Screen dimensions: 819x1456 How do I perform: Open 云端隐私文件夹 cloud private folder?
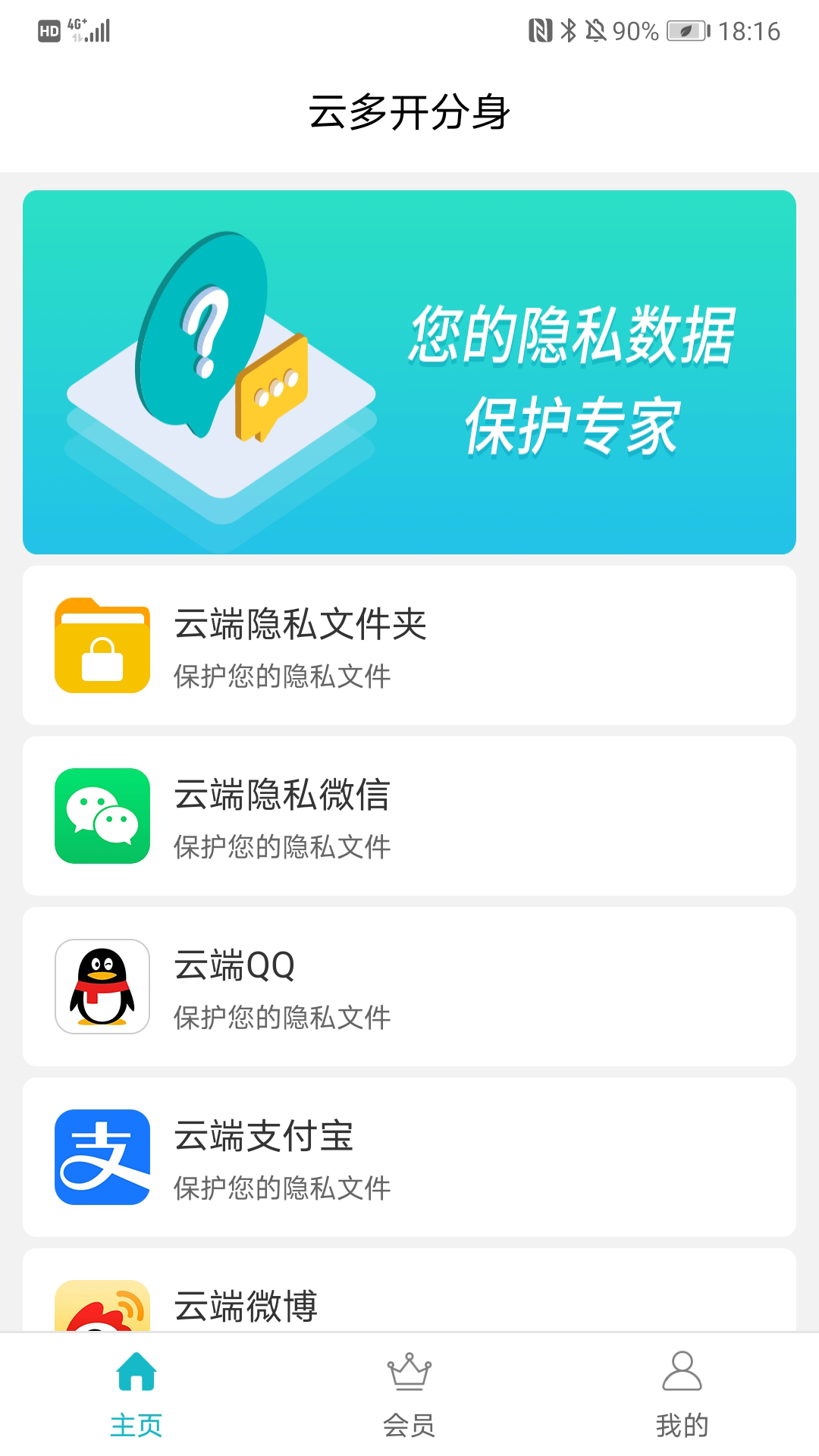click(x=409, y=645)
